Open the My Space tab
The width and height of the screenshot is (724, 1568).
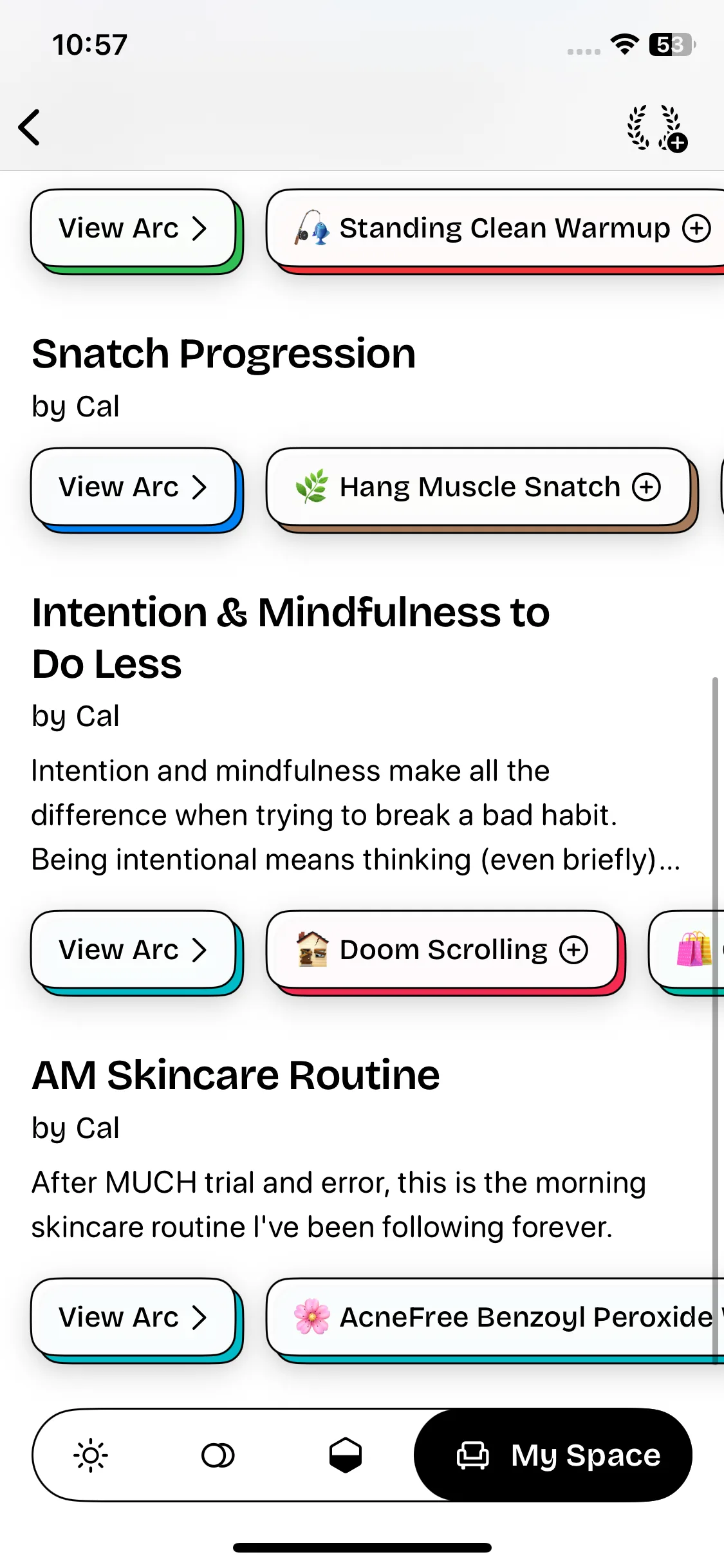click(553, 1455)
